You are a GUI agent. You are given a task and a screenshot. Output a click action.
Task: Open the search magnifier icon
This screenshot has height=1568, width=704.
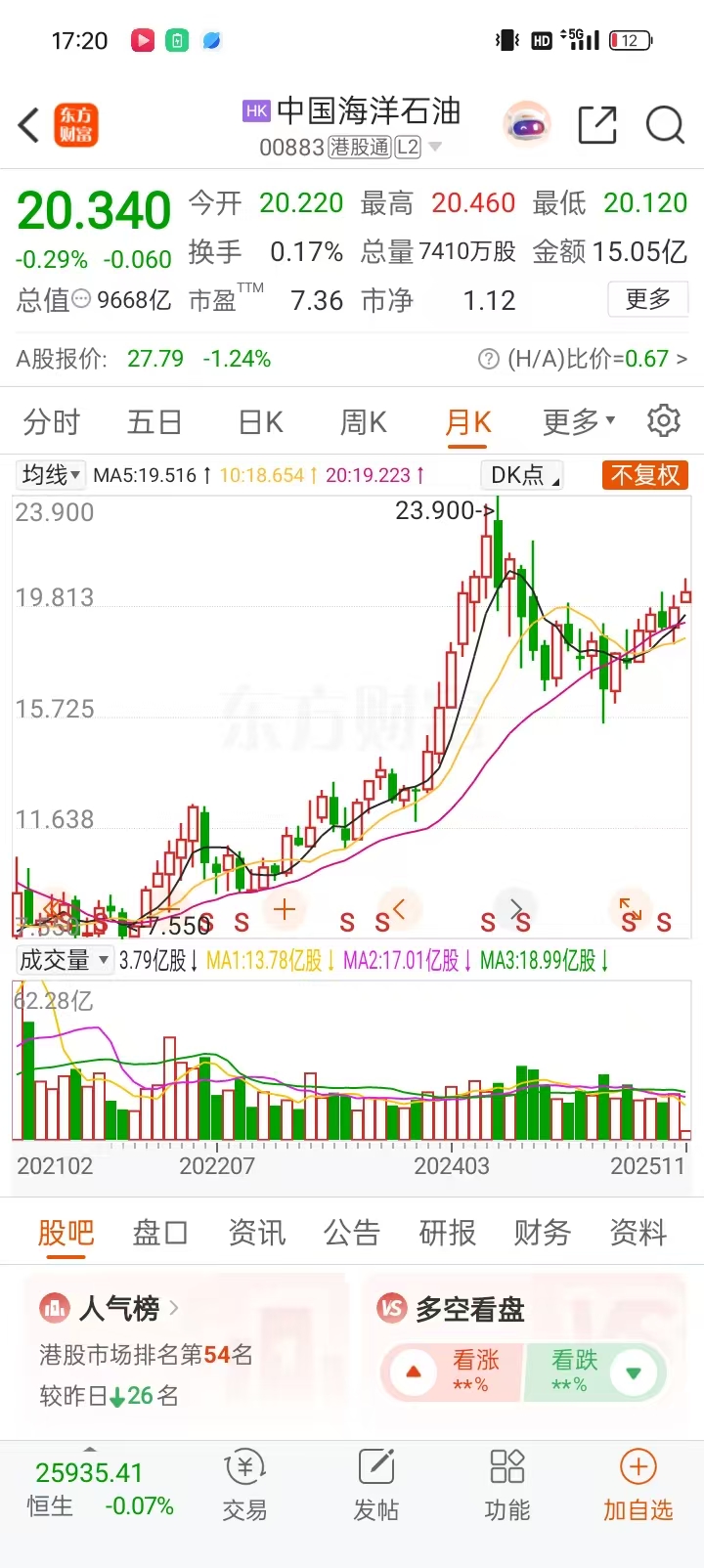pos(665,125)
